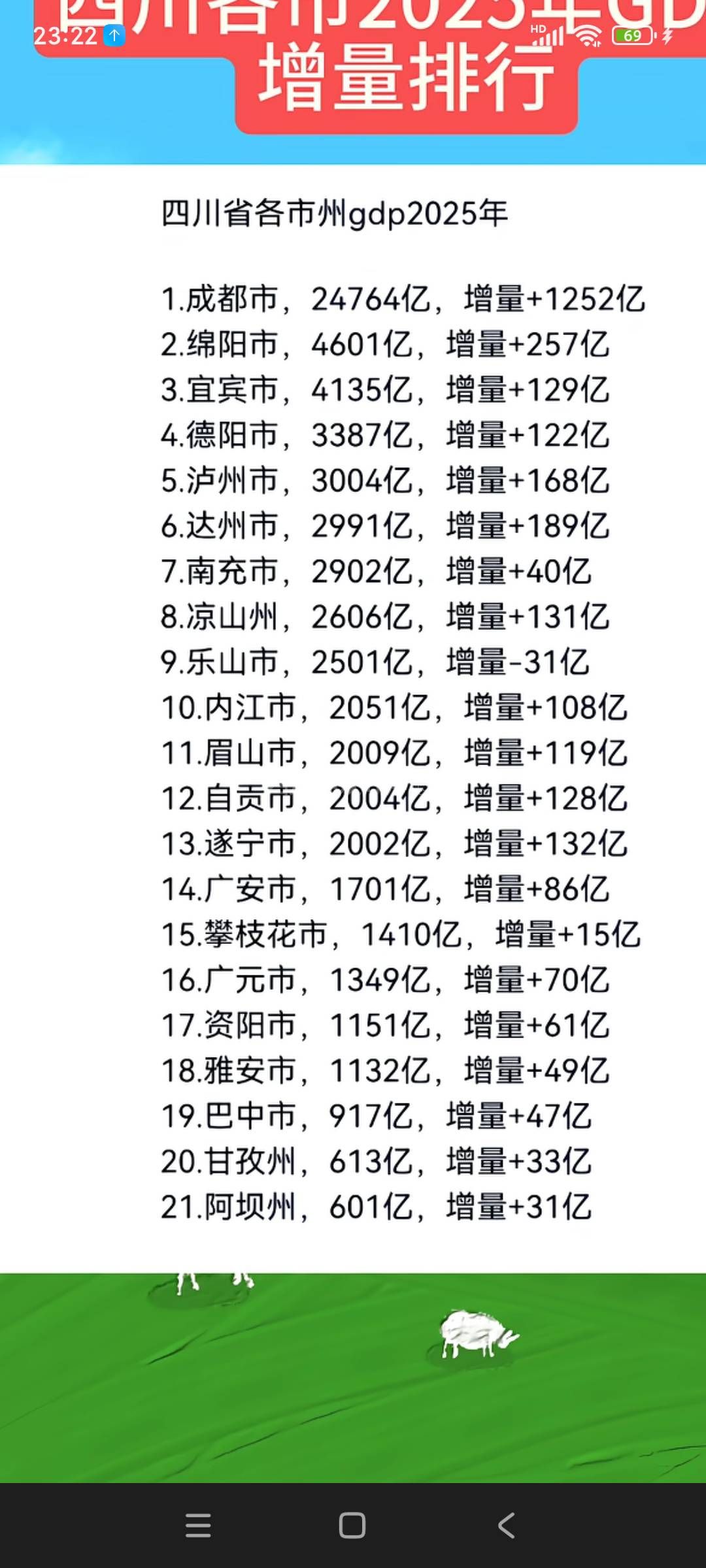Return to the home screen
This screenshot has height=1568, width=706.
tap(352, 1526)
